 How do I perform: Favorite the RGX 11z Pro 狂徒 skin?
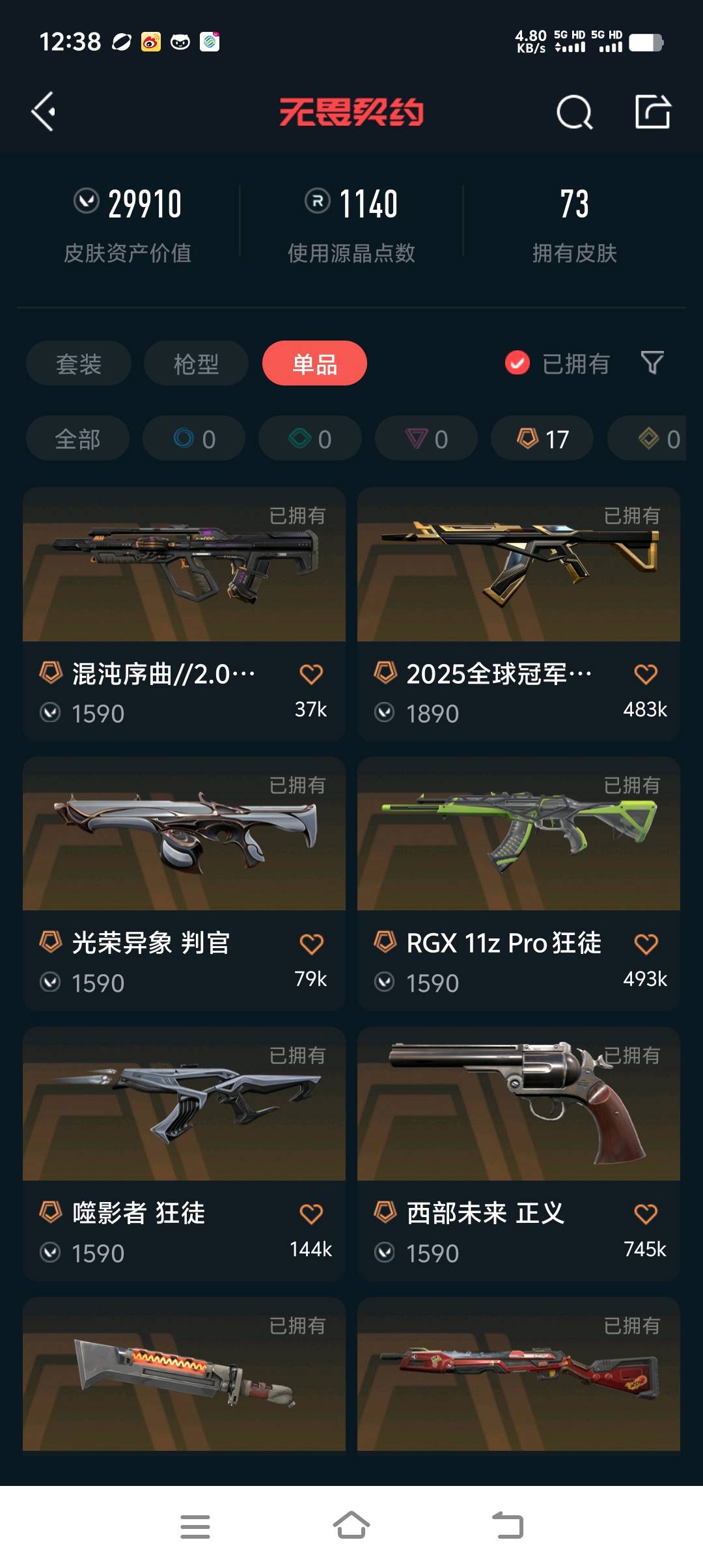(646, 944)
